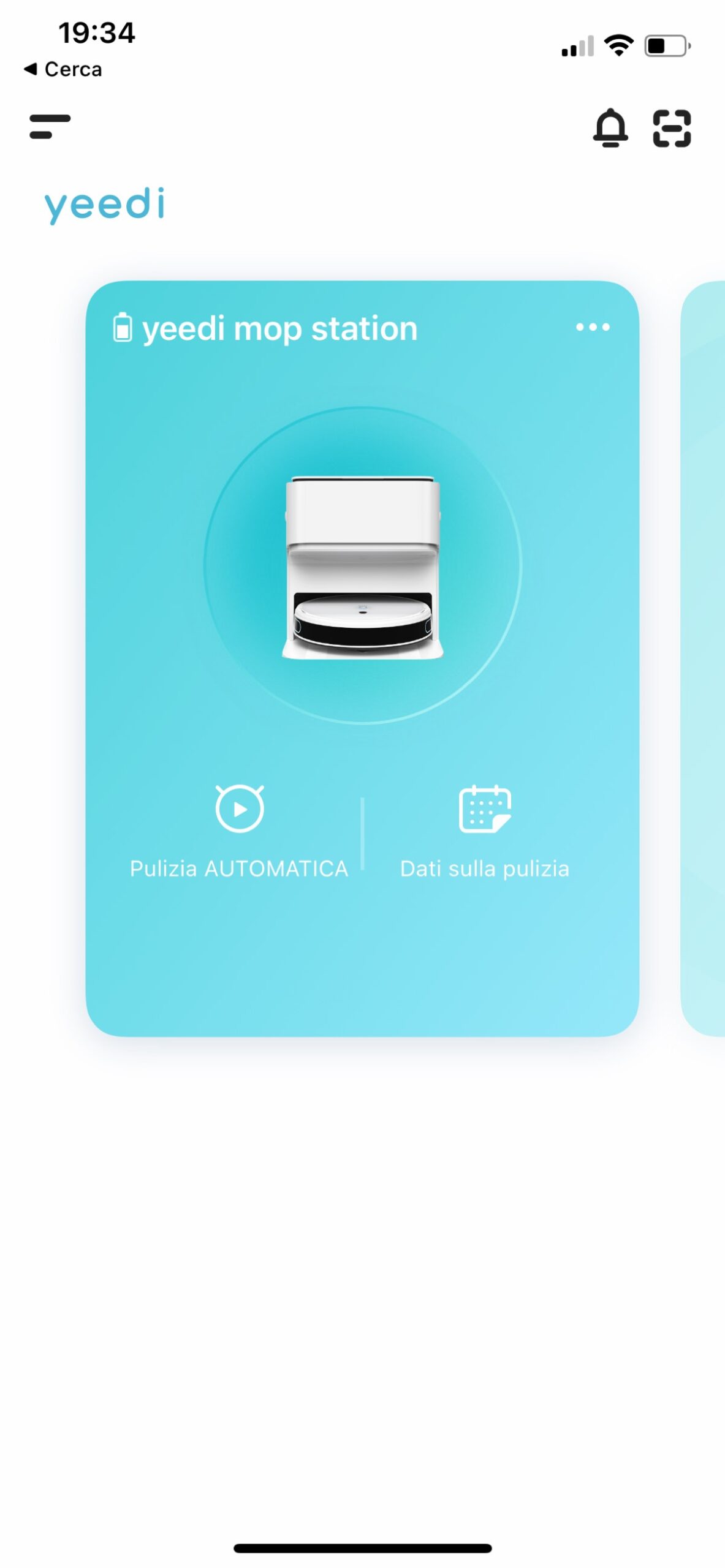The height and width of the screenshot is (1568, 725).
Task: Open yeedi mop station three-dot options
Action: coord(592,327)
